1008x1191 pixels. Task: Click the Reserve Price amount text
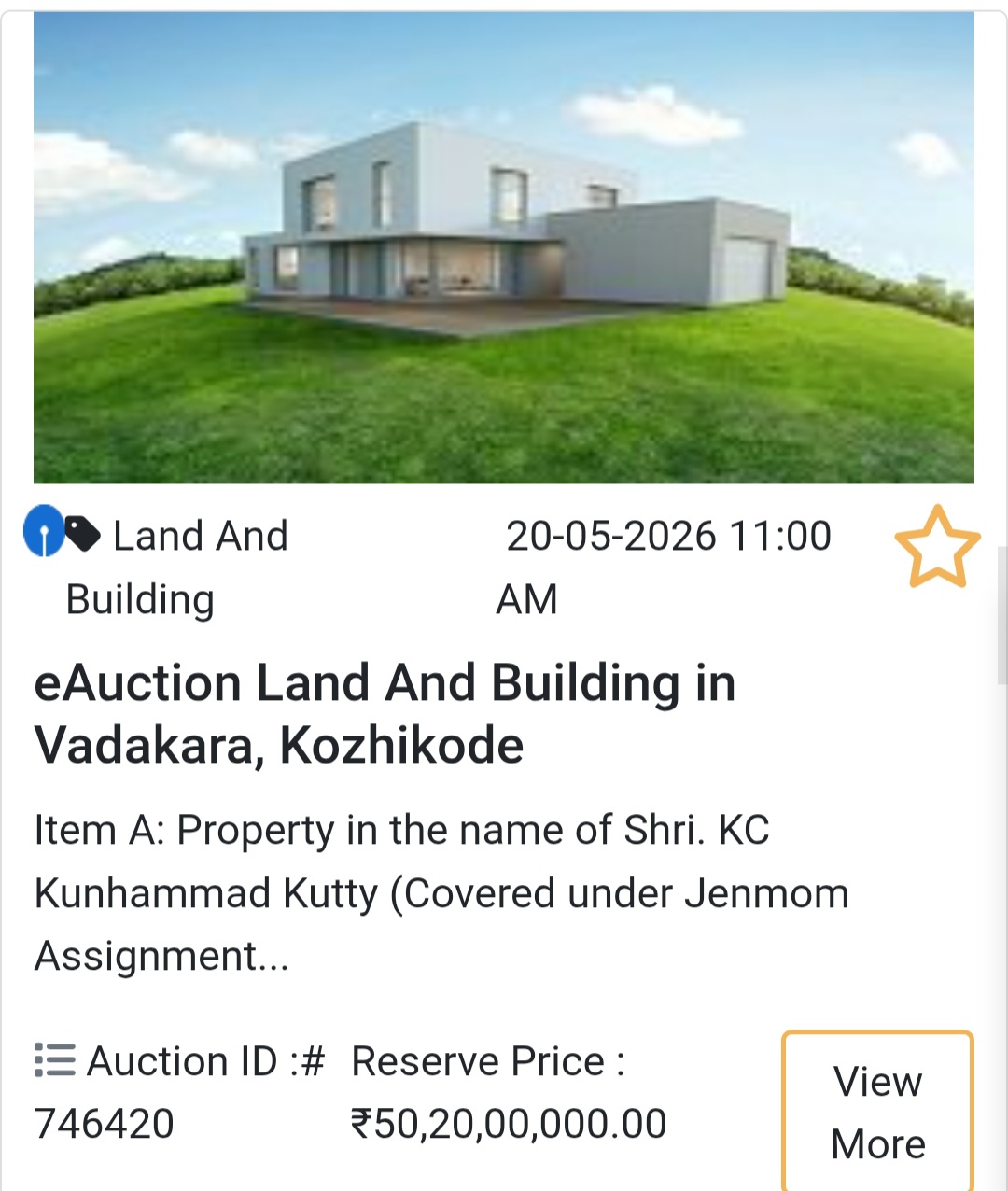click(x=507, y=1125)
